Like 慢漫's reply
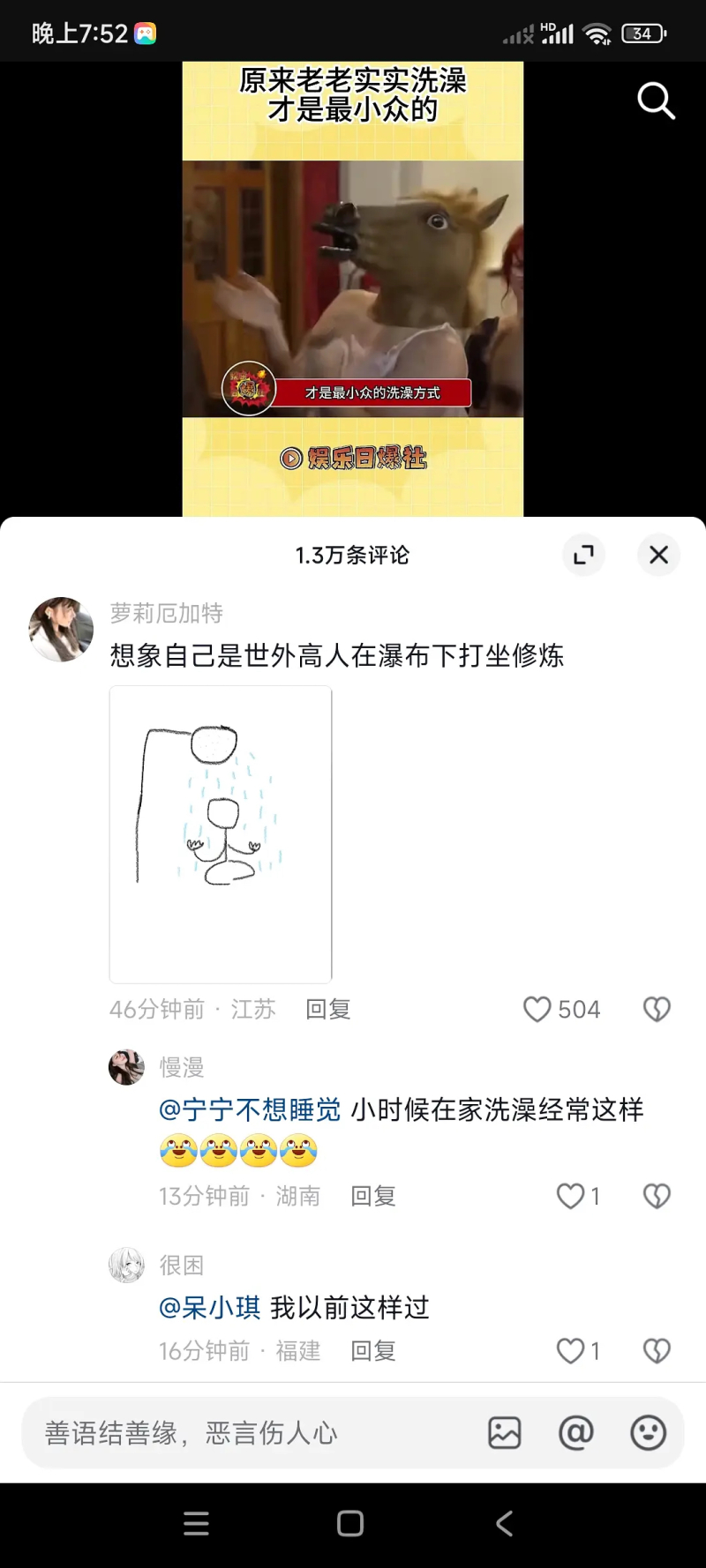The image size is (706, 1568). 571,1196
